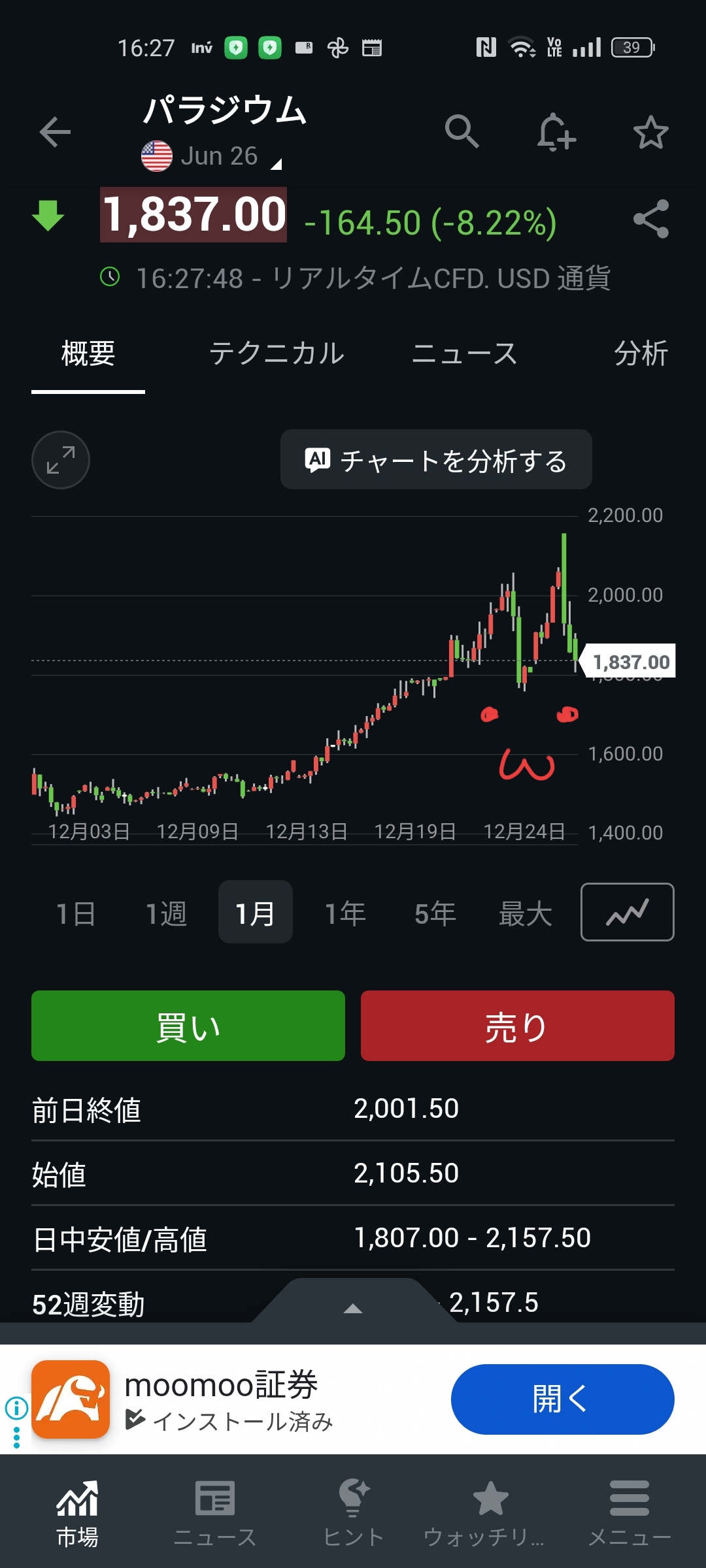Tap the red 売り button

[517, 1026]
